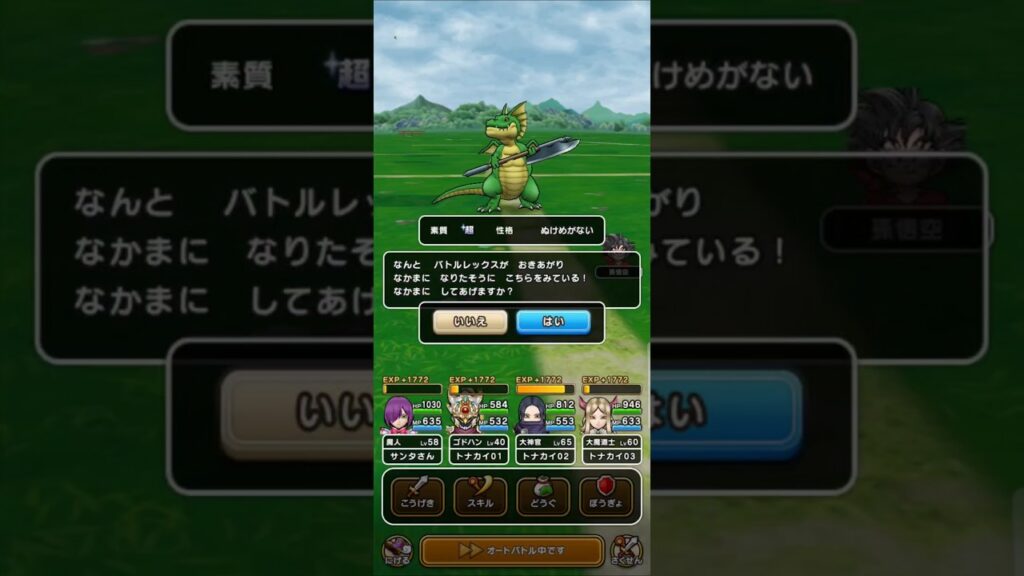Tap the オートバトル中です auto-battle bar
The height and width of the screenshot is (576, 1024).
click(511, 551)
